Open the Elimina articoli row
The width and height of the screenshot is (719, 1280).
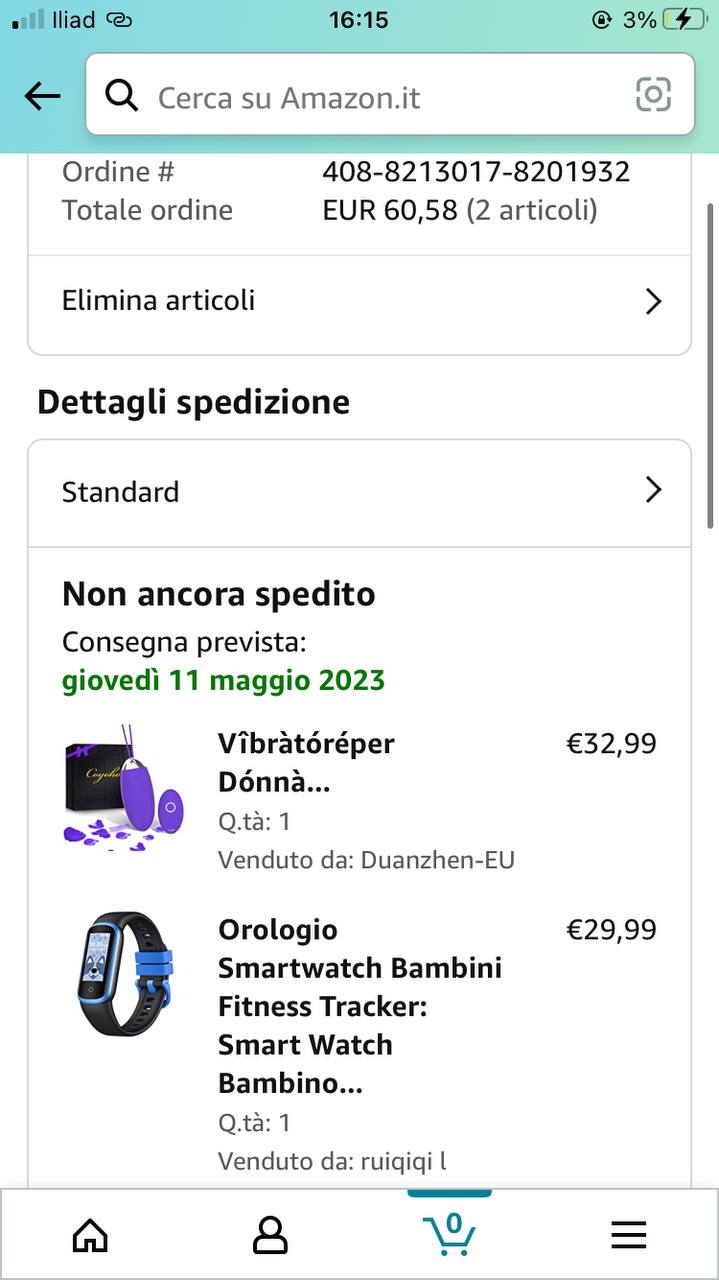point(359,301)
